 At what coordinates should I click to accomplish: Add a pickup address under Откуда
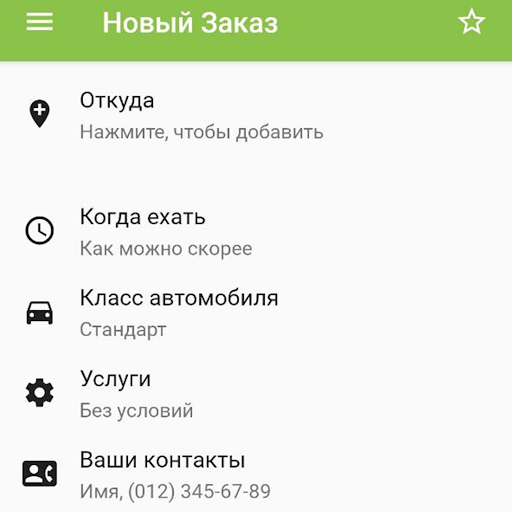click(x=256, y=115)
